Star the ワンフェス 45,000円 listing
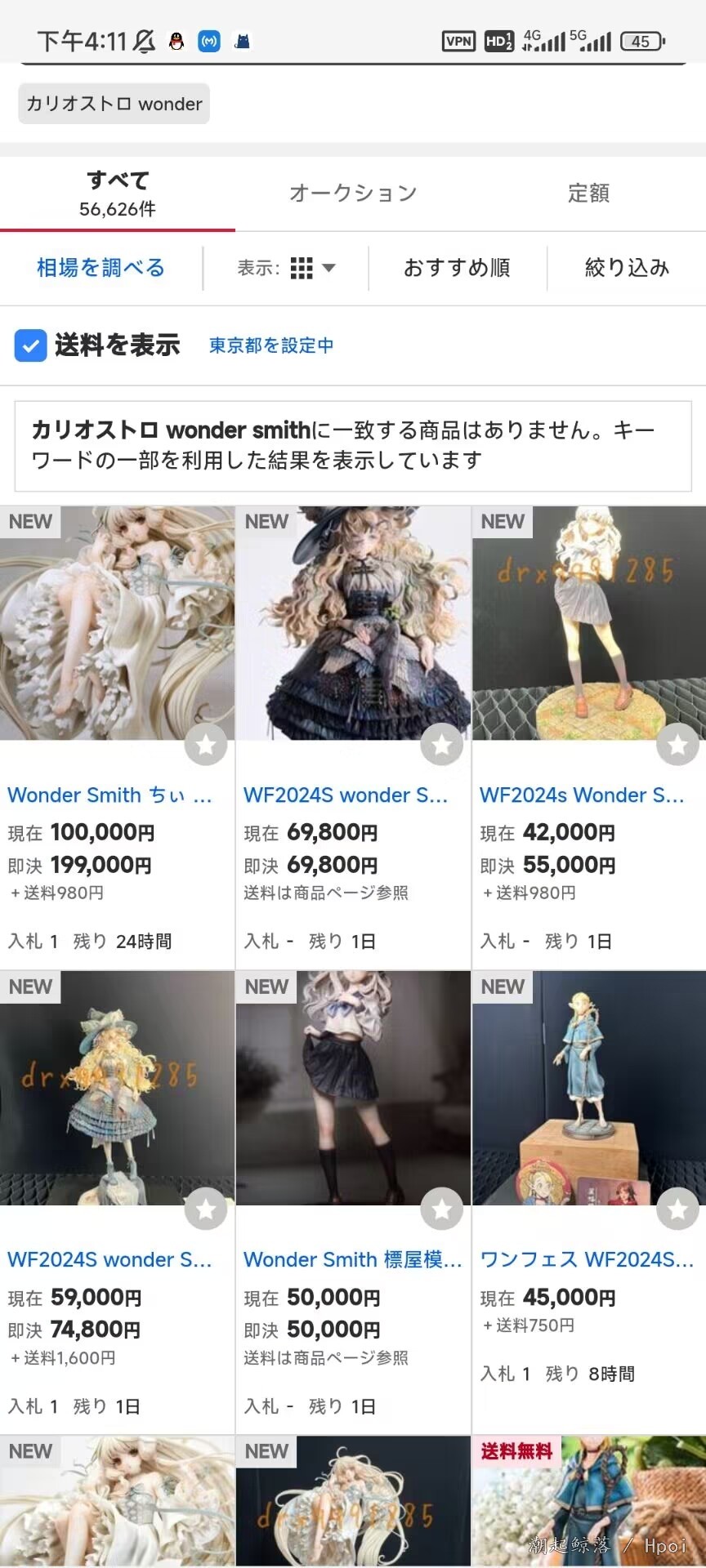Screen dimensions: 706x1568 (678, 1209)
